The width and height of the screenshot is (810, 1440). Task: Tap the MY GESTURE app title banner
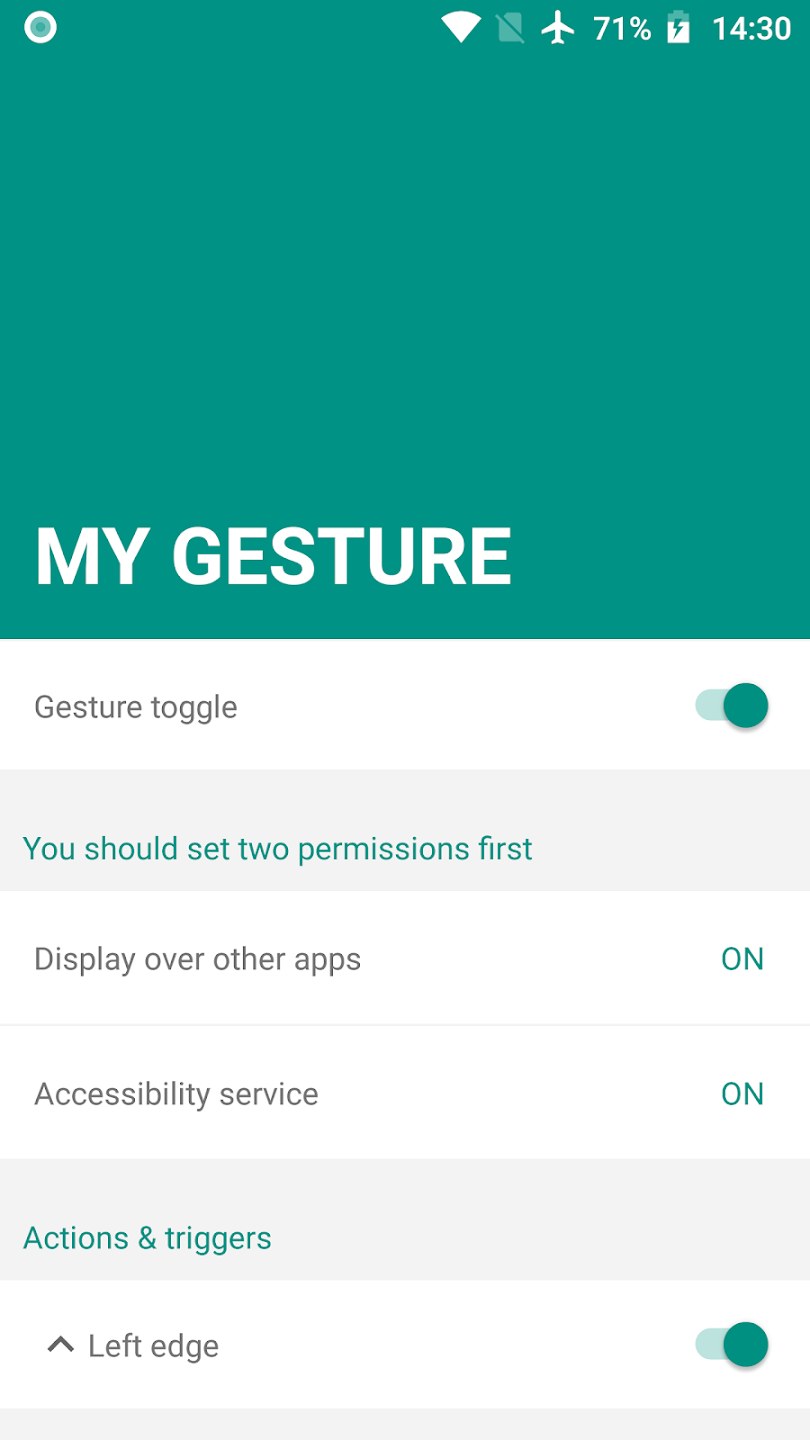273,555
